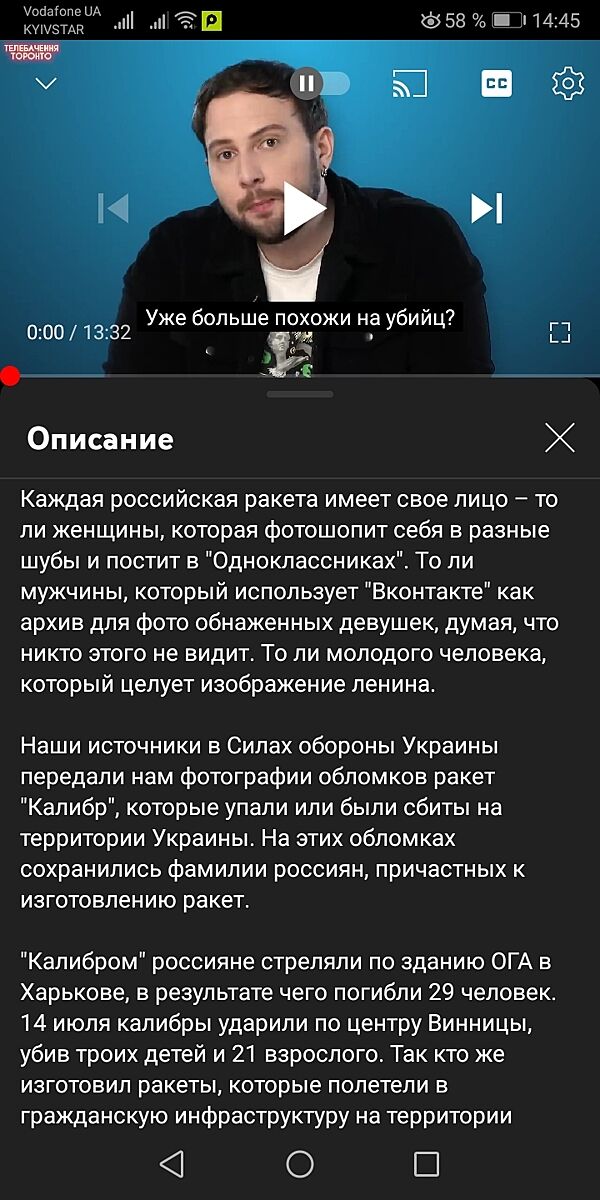This screenshot has height=1200, width=600.
Task: Skip to the next video
Action: [x=486, y=208]
